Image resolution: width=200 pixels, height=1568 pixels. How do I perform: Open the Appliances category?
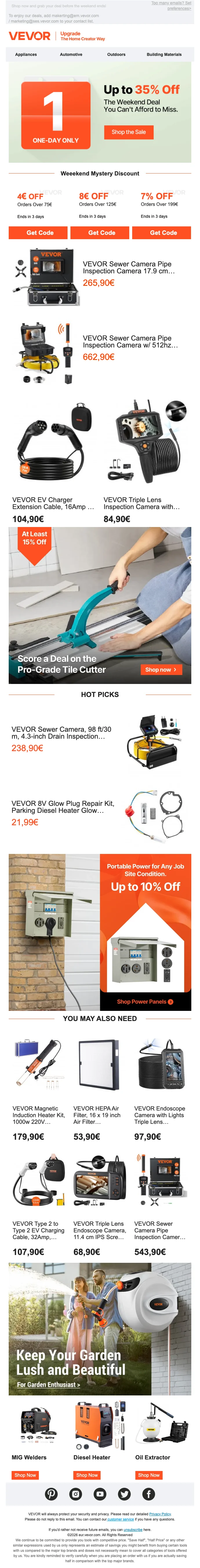pyautogui.click(x=26, y=55)
